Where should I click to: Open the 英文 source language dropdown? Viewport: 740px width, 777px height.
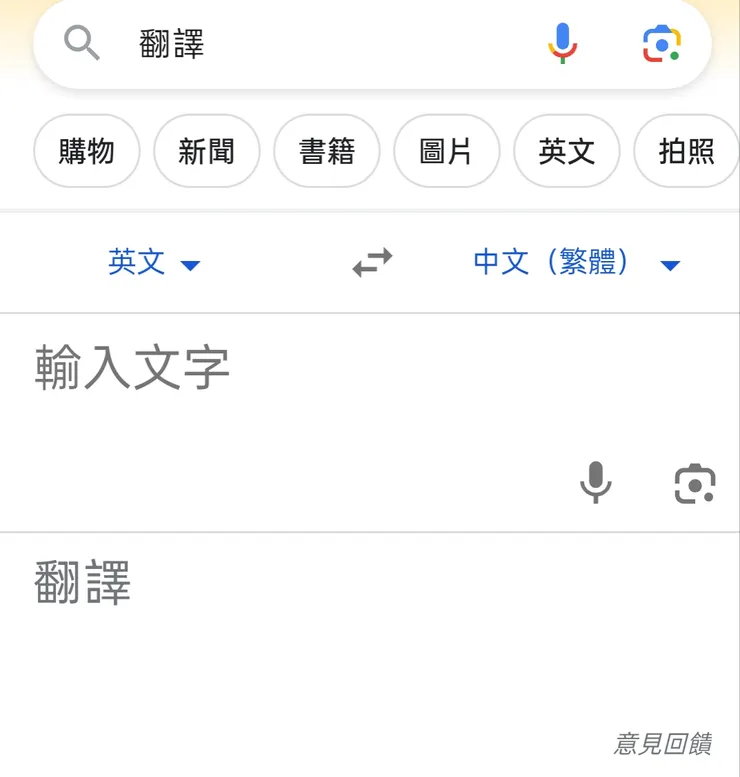point(135,262)
